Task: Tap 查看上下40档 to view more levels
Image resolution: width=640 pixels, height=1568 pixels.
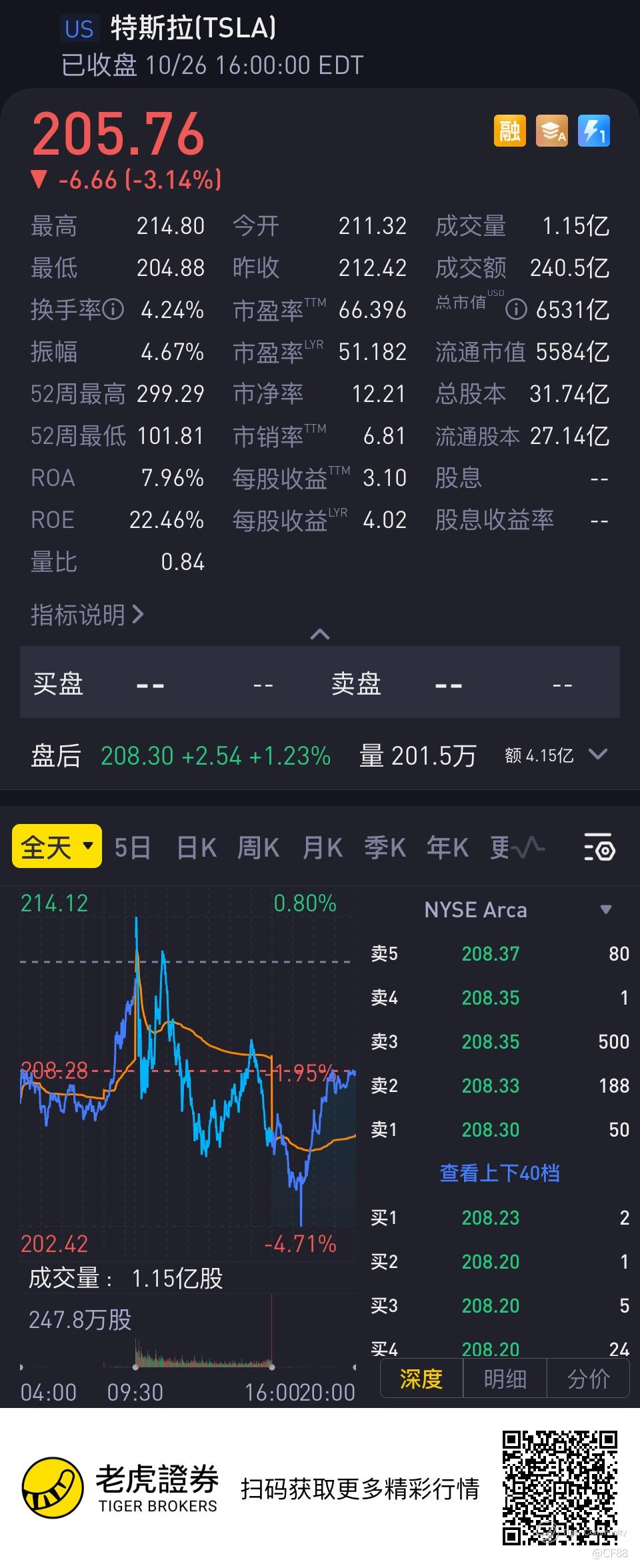Action: pyautogui.click(x=499, y=1173)
